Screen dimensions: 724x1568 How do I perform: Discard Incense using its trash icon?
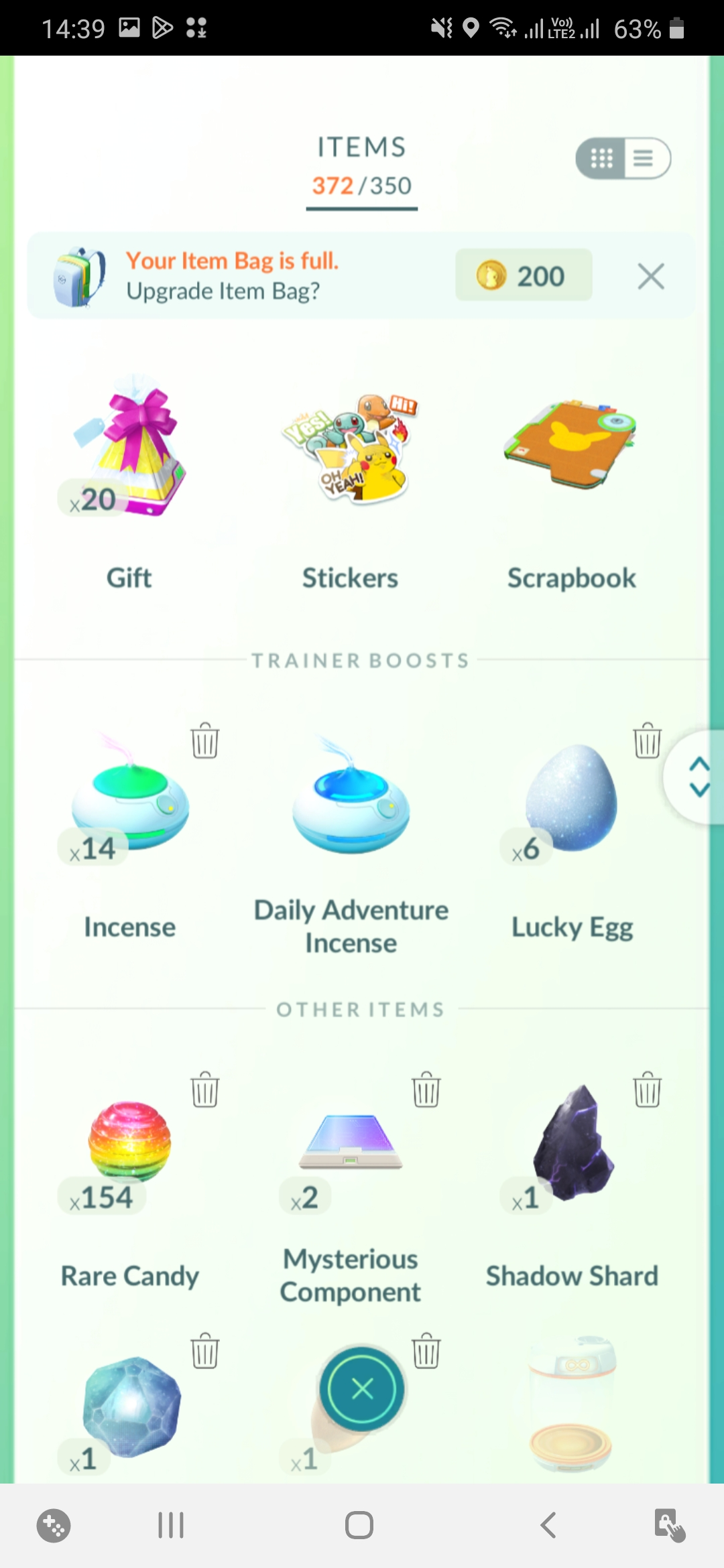pyautogui.click(x=204, y=741)
